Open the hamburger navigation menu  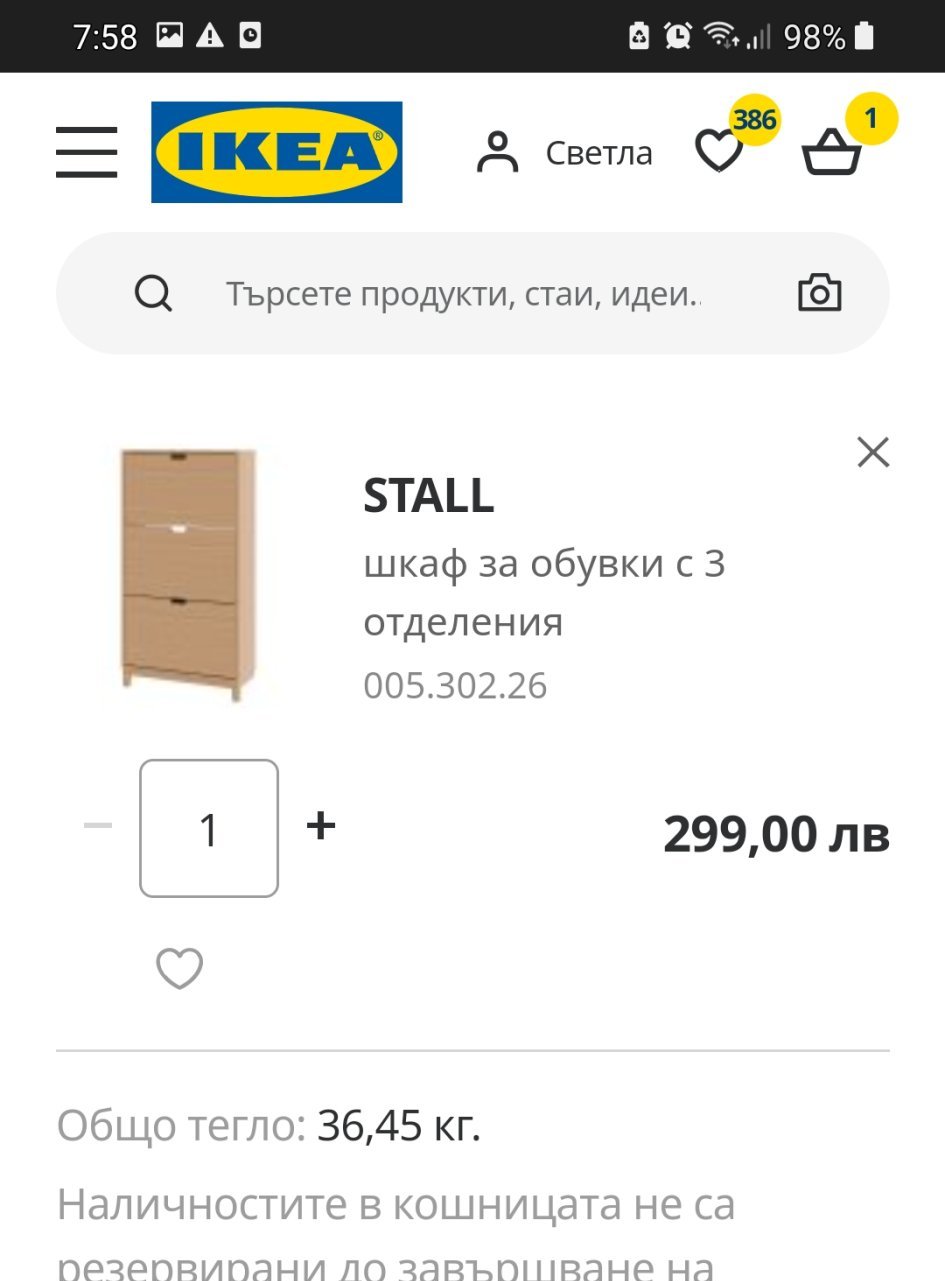point(86,152)
